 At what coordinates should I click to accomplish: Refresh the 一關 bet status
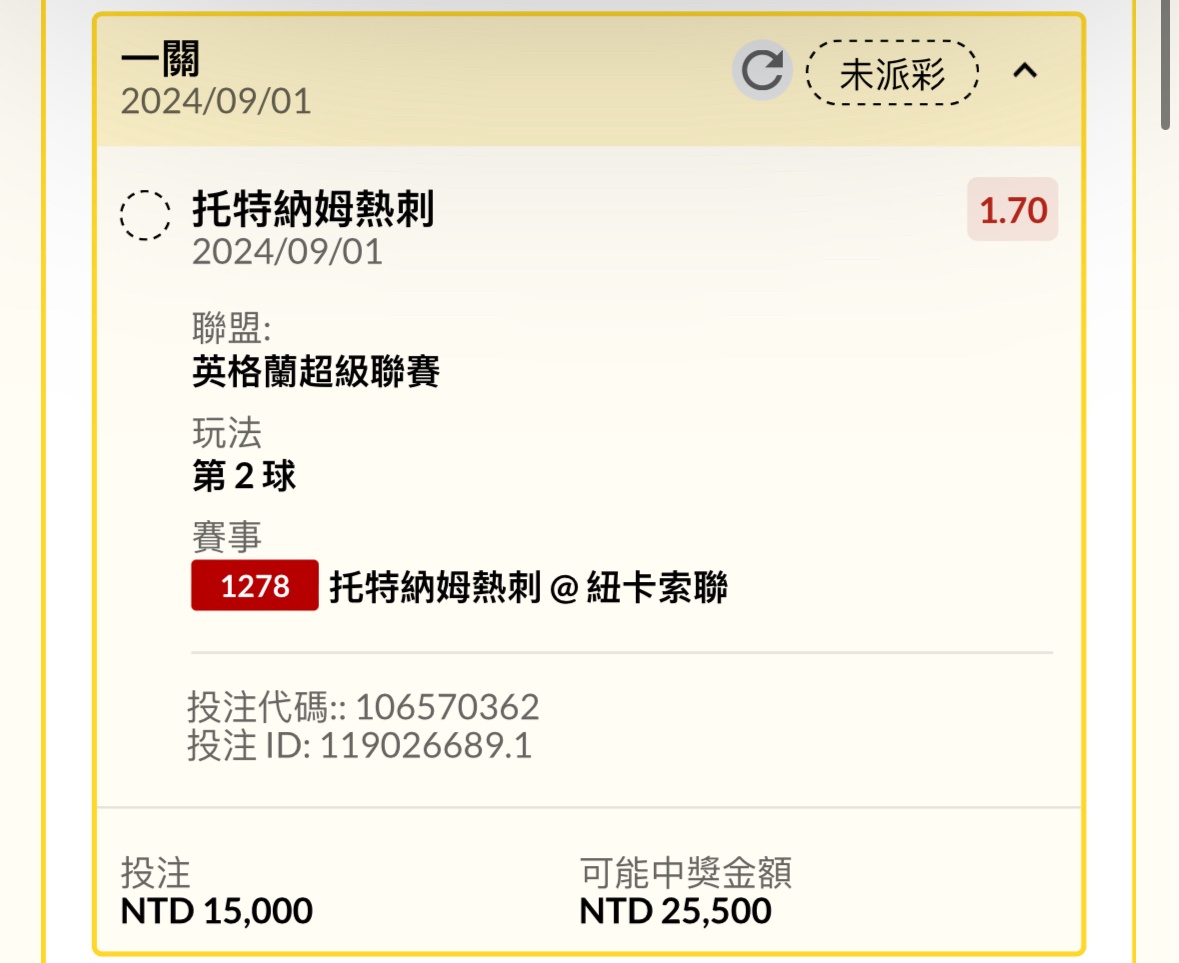[762, 71]
